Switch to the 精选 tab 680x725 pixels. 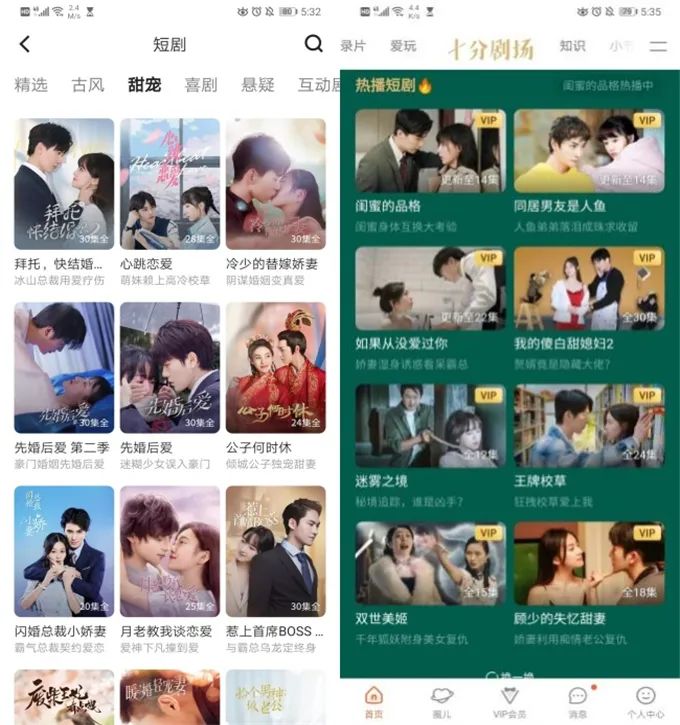[31, 85]
